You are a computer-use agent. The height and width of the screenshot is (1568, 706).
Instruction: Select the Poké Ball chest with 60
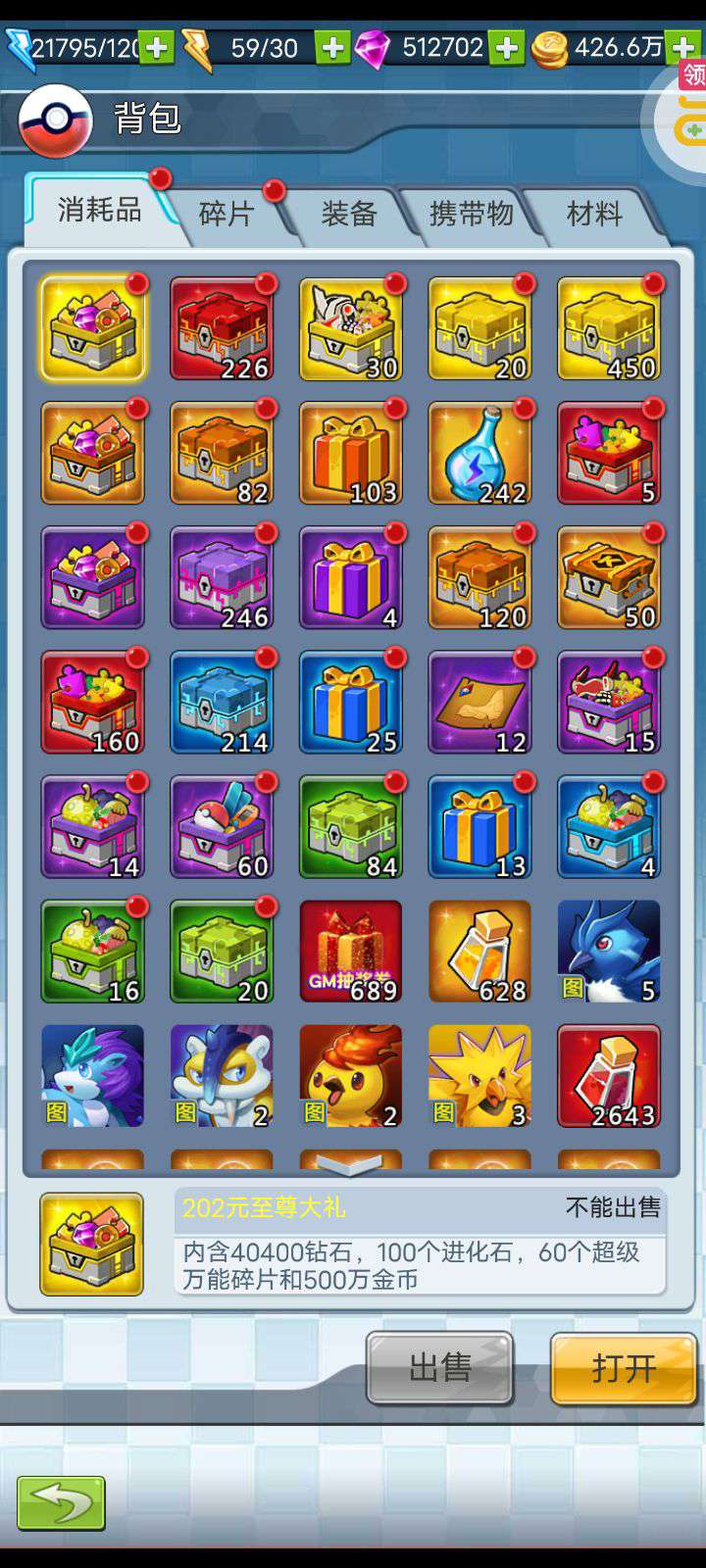[222, 826]
